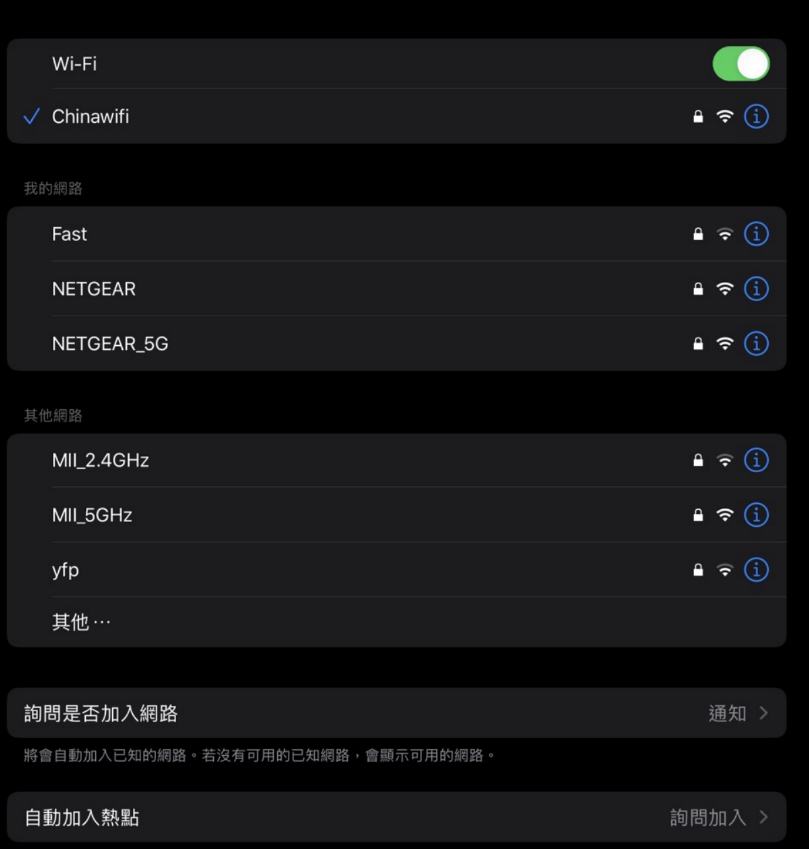This screenshot has width=809, height=849.
Task: View MII_5GHz info details
Action: pyautogui.click(x=757, y=516)
